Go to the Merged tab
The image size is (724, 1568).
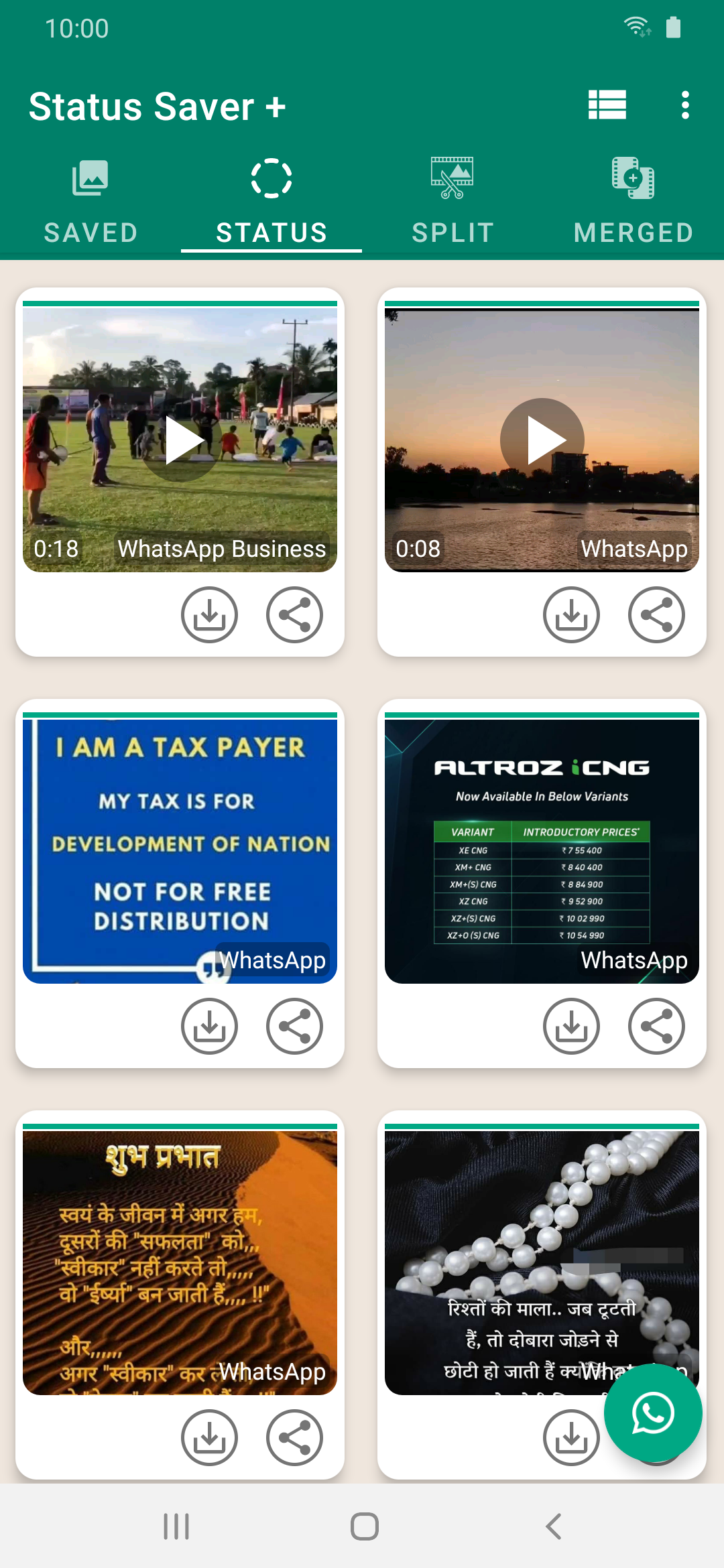pos(633,202)
